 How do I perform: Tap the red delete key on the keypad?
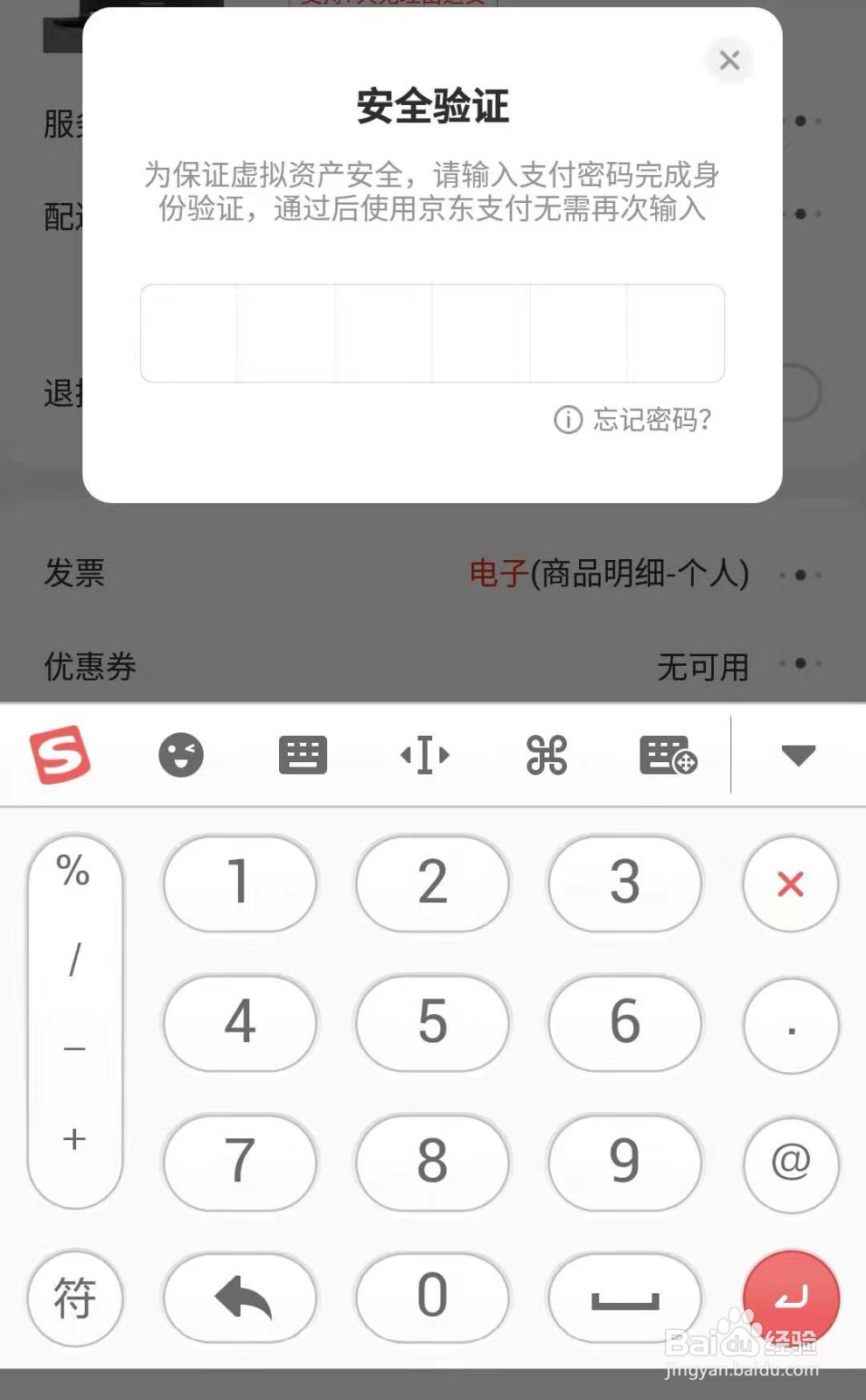point(790,884)
